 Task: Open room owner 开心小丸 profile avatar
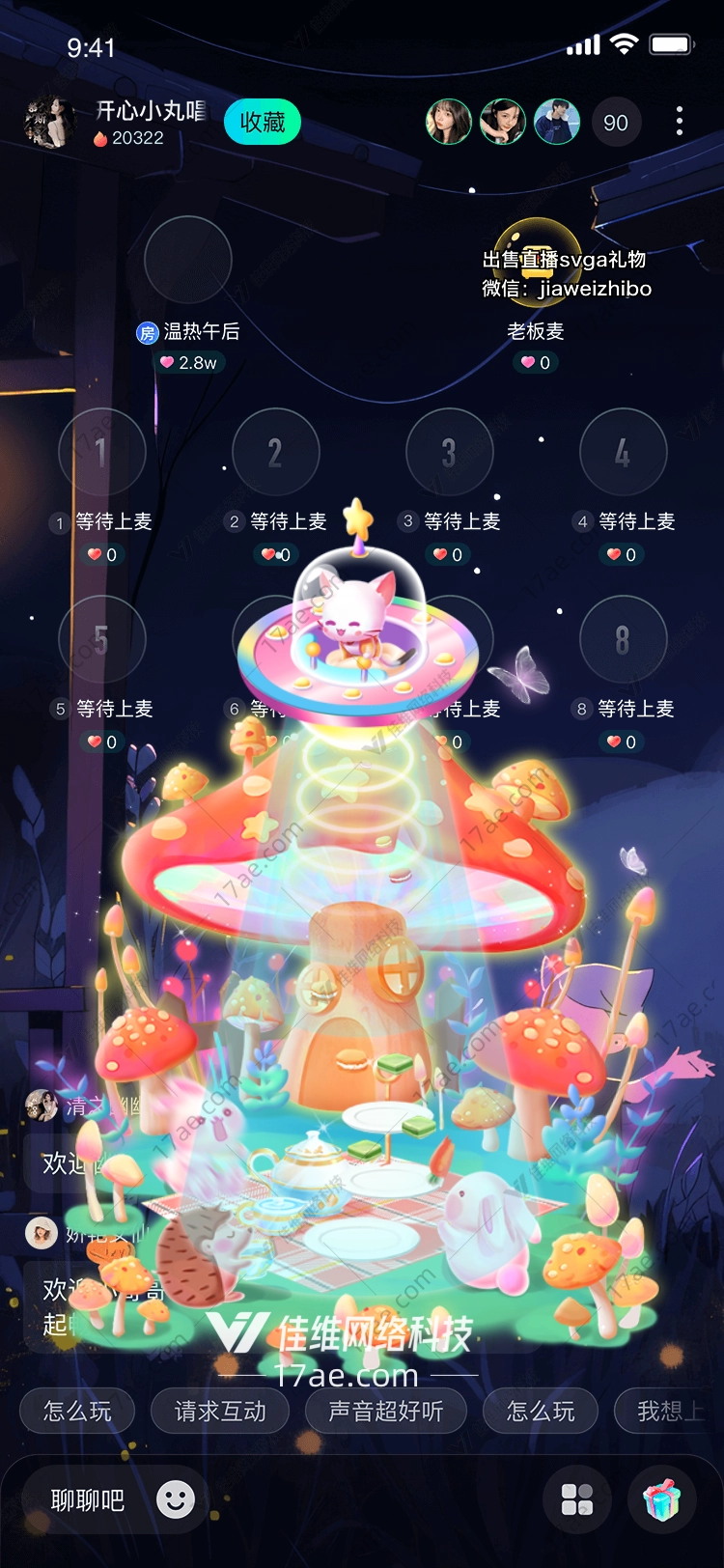coord(48,123)
